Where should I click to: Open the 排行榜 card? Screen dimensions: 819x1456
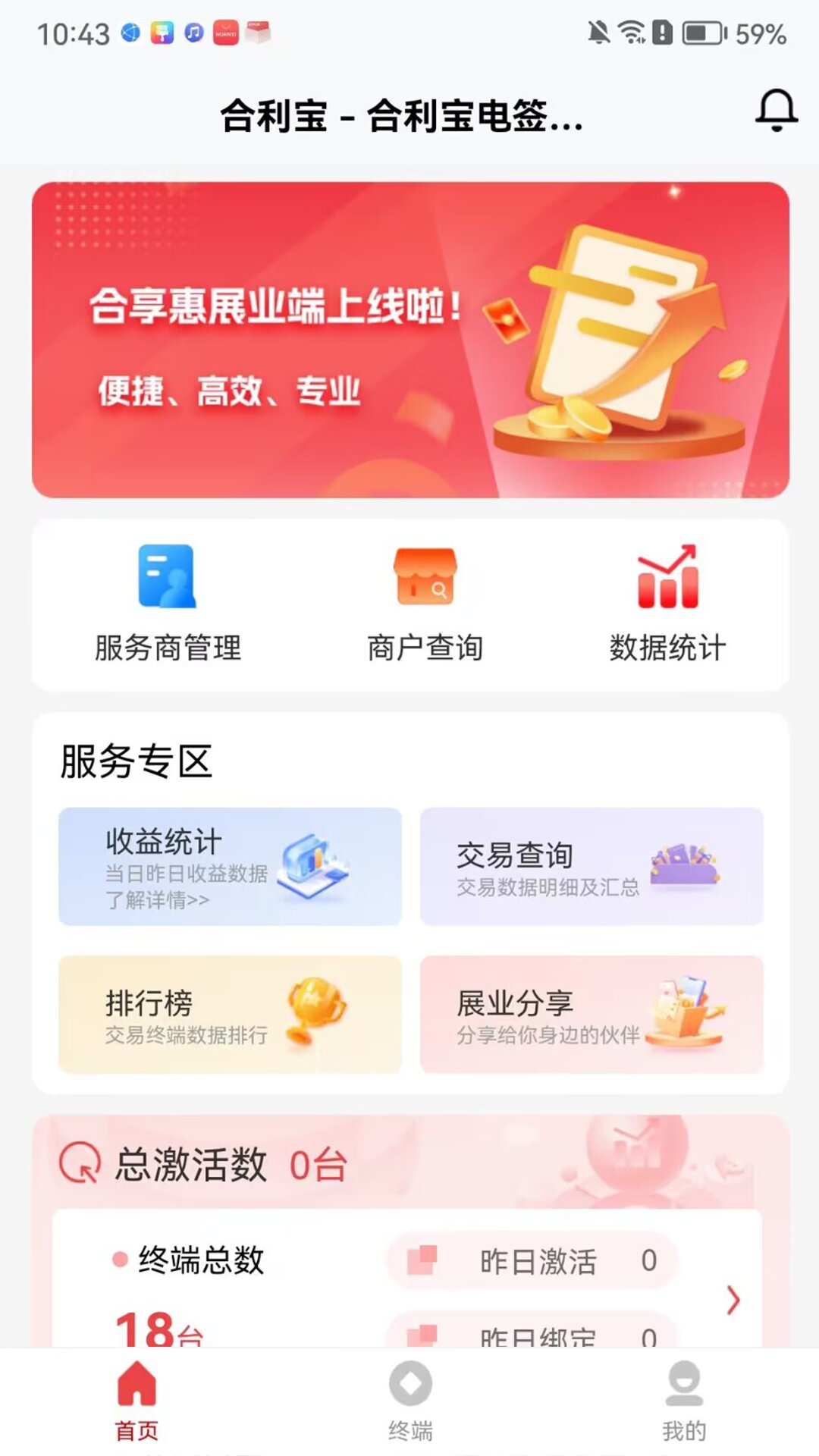pos(230,1015)
